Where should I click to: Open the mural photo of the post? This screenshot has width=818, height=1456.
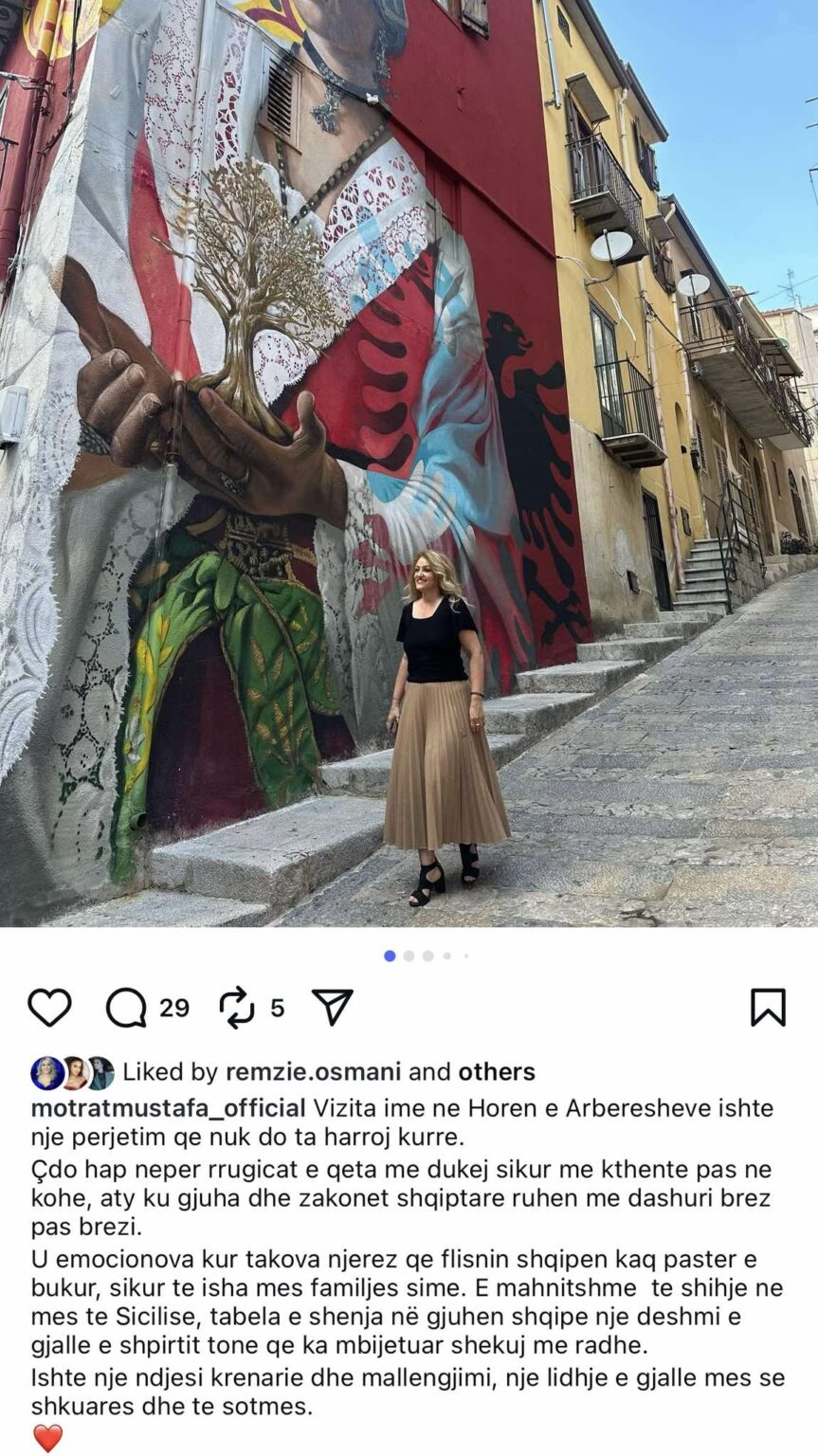pyautogui.click(x=409, y=463)
